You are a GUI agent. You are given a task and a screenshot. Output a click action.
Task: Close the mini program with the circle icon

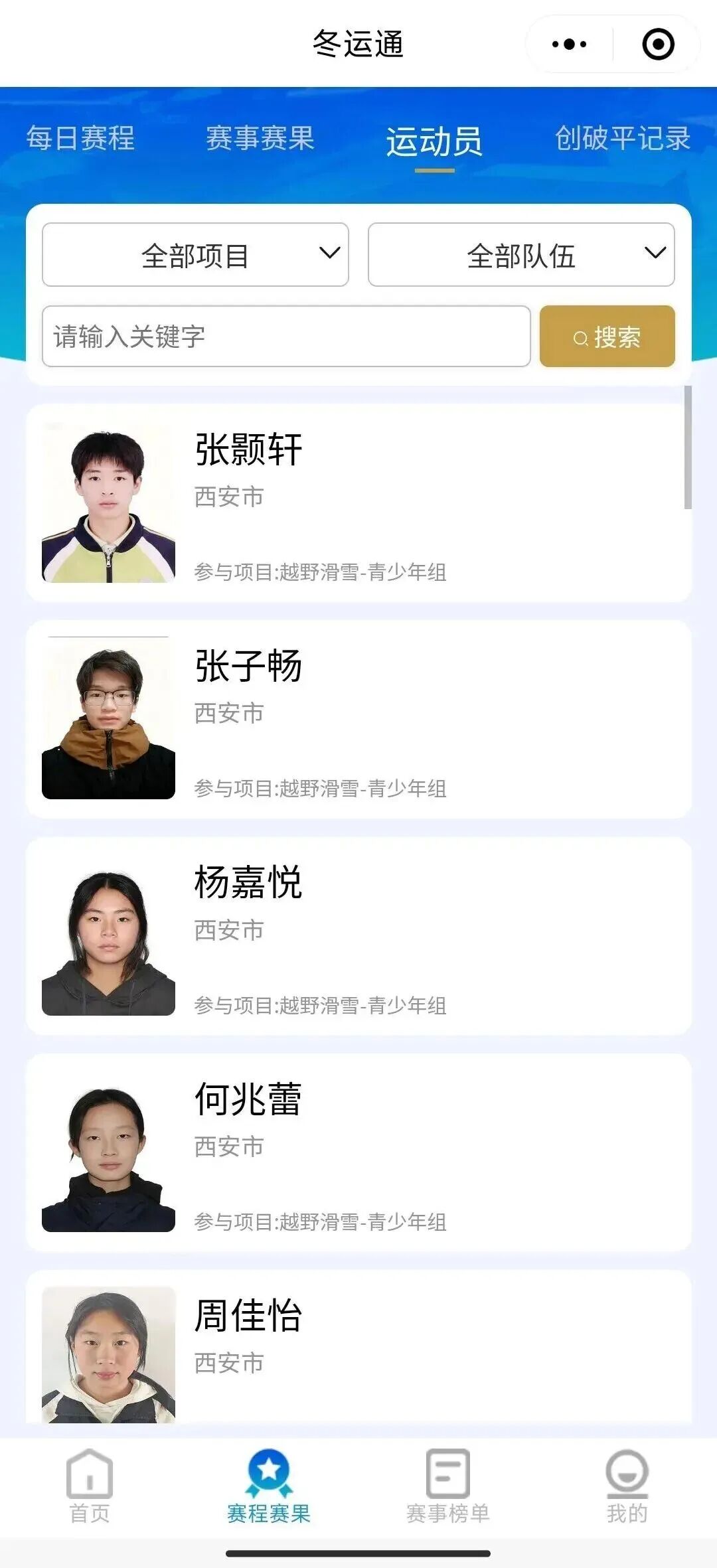click(x=658, y=44)
